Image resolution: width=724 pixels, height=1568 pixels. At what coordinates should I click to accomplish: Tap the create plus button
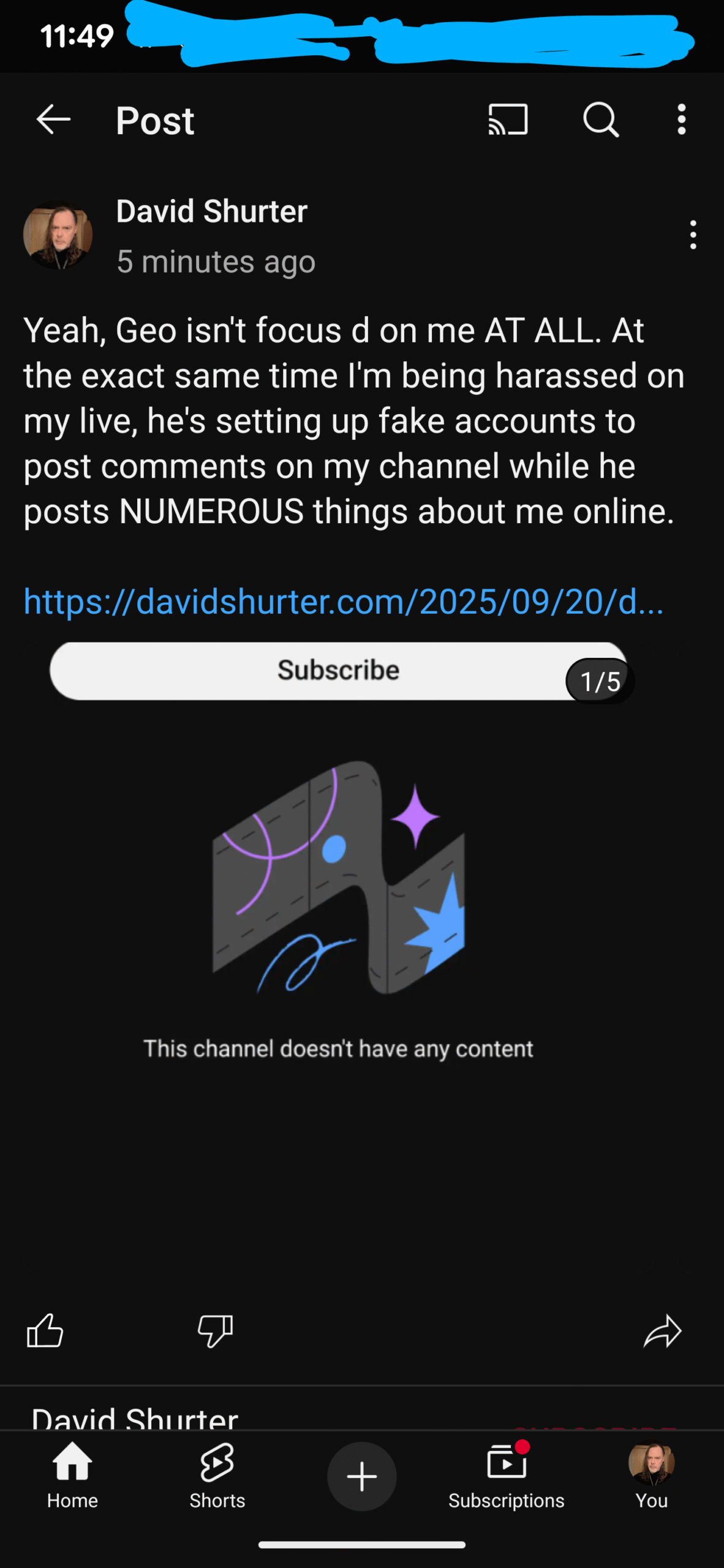click(x=361, y=1476)
